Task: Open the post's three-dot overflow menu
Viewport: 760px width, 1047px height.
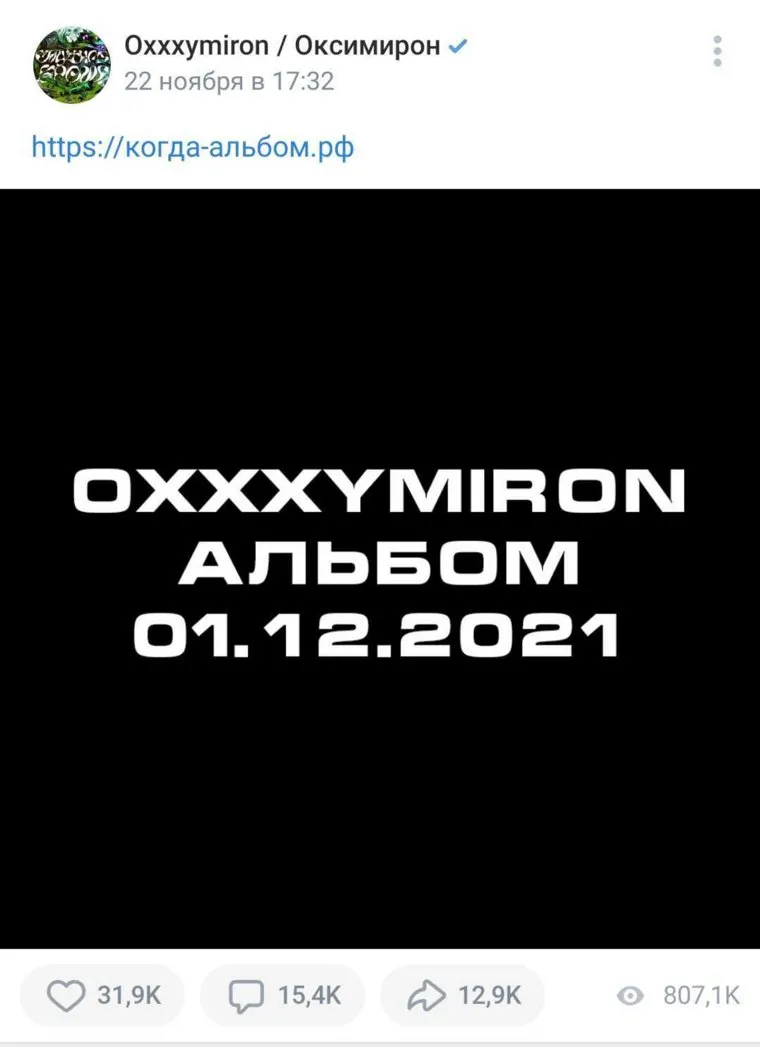Action: [717, 50]
